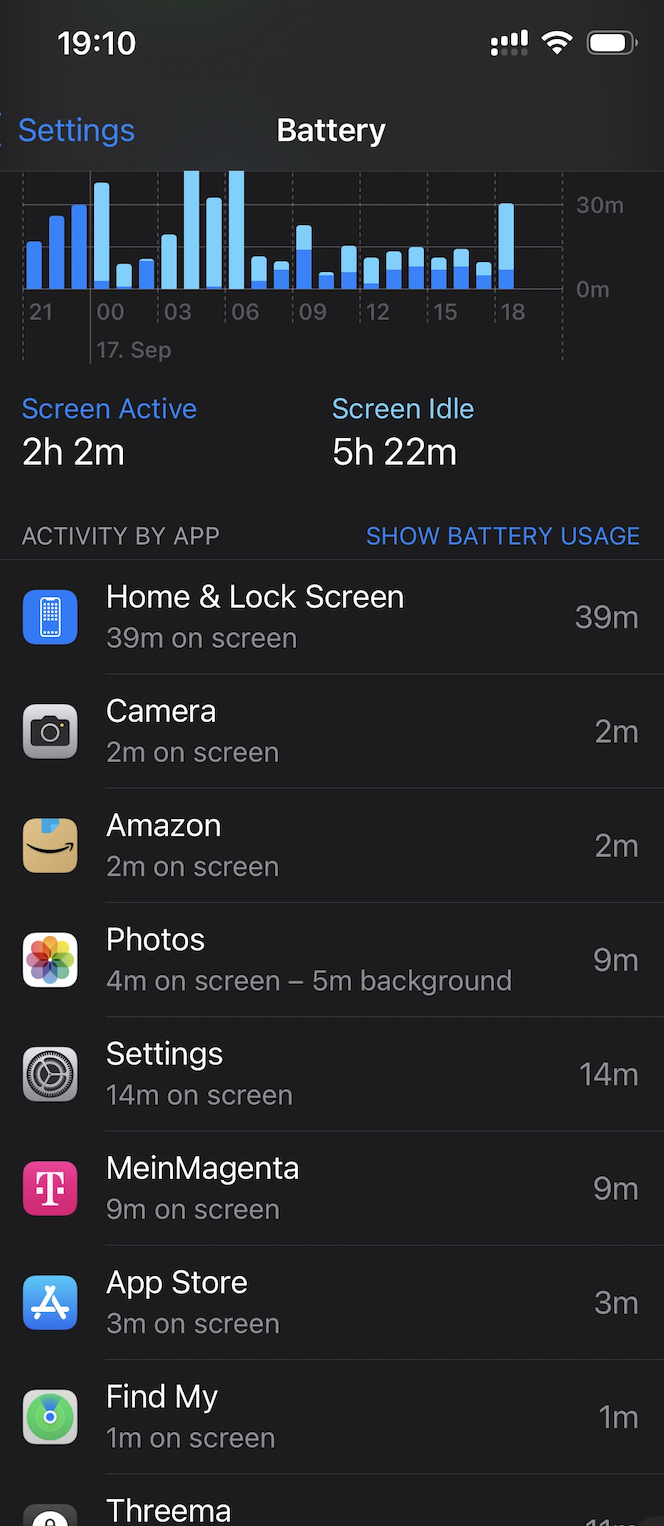
Task: Open the Photos activity row
Action: pyautogui.click(x=332, y=959)
